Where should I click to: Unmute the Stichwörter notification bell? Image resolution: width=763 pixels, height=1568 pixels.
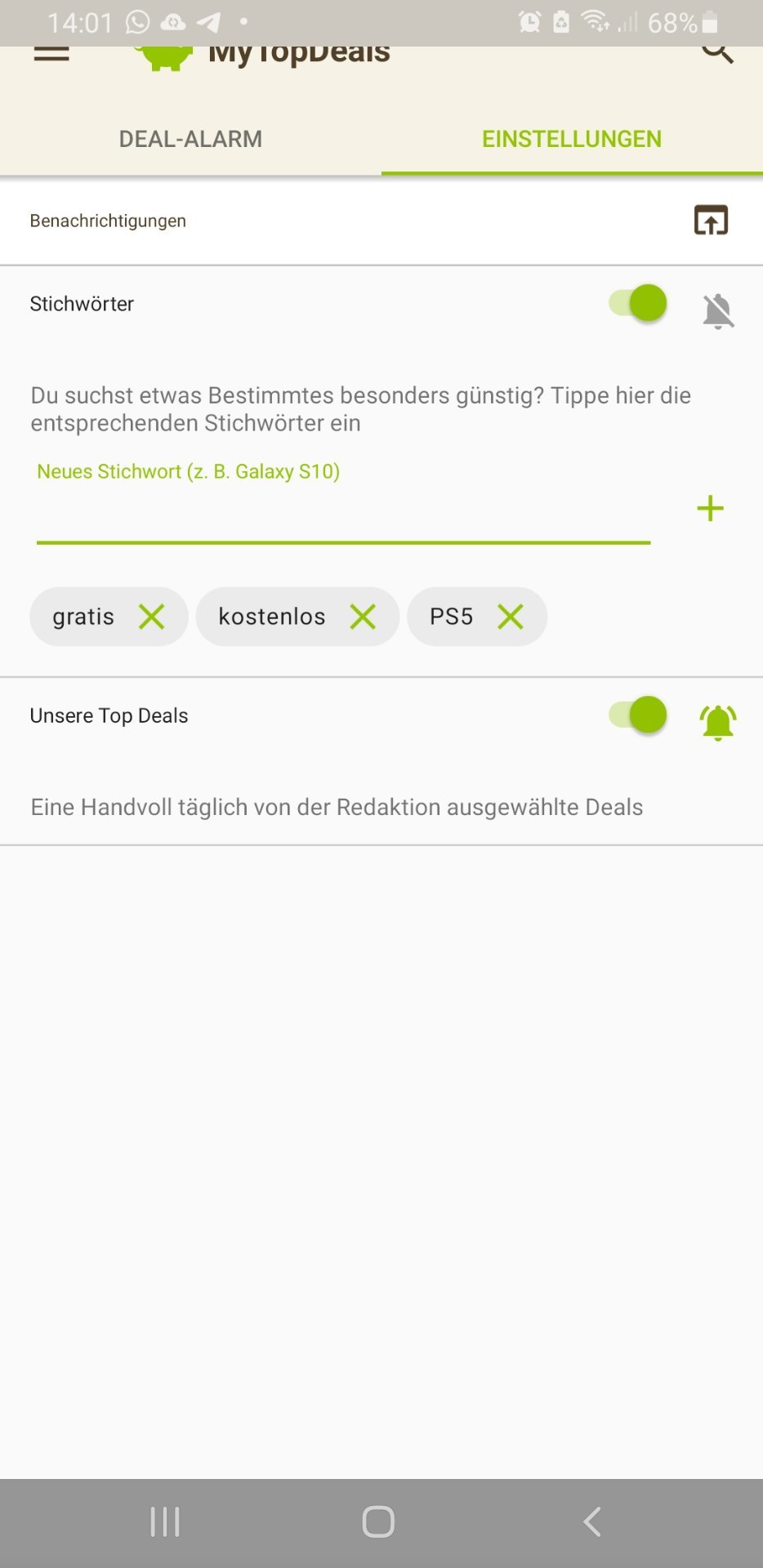[x=718, y=310]
